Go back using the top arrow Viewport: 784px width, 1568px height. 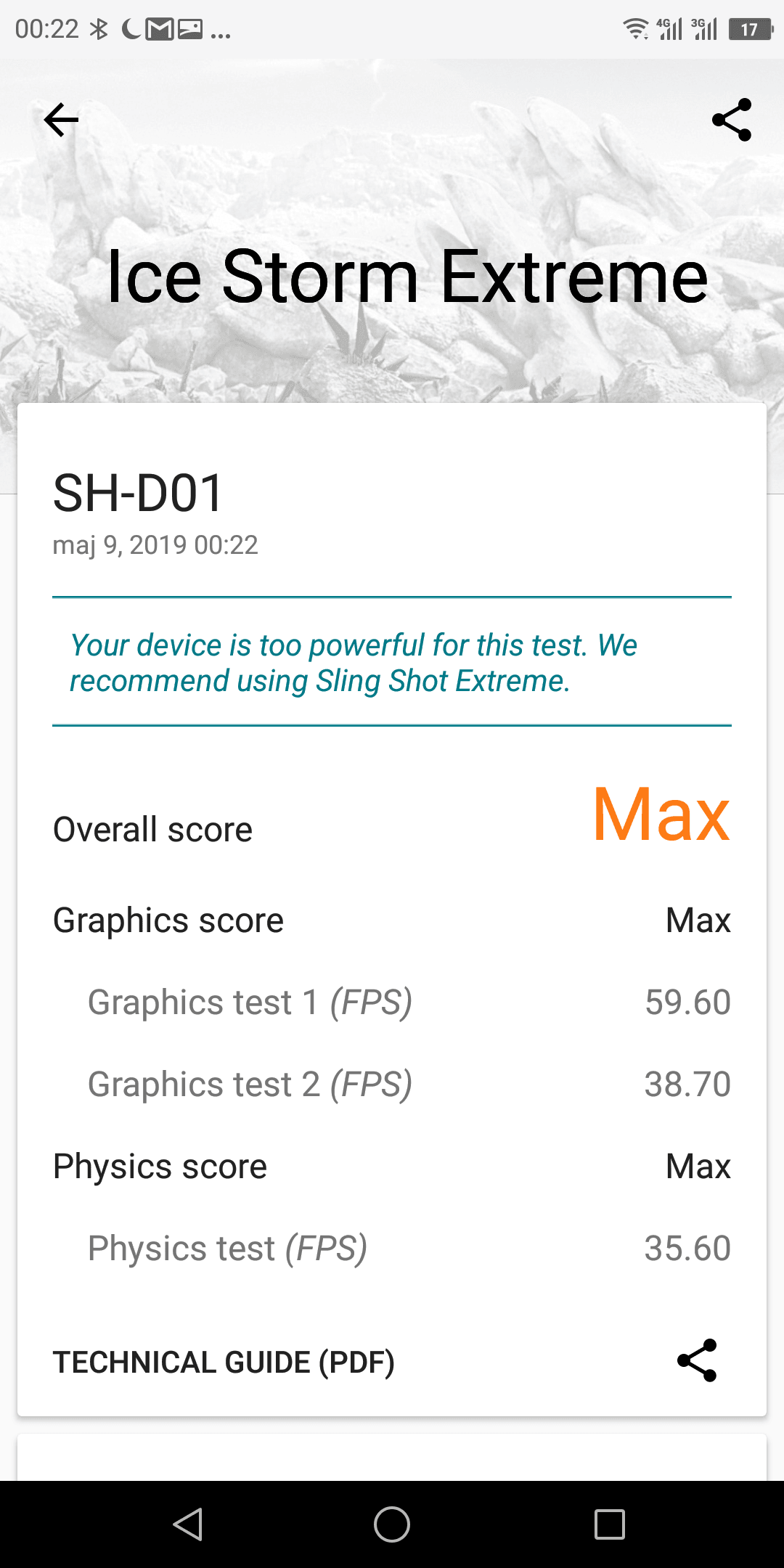(61, 120)
